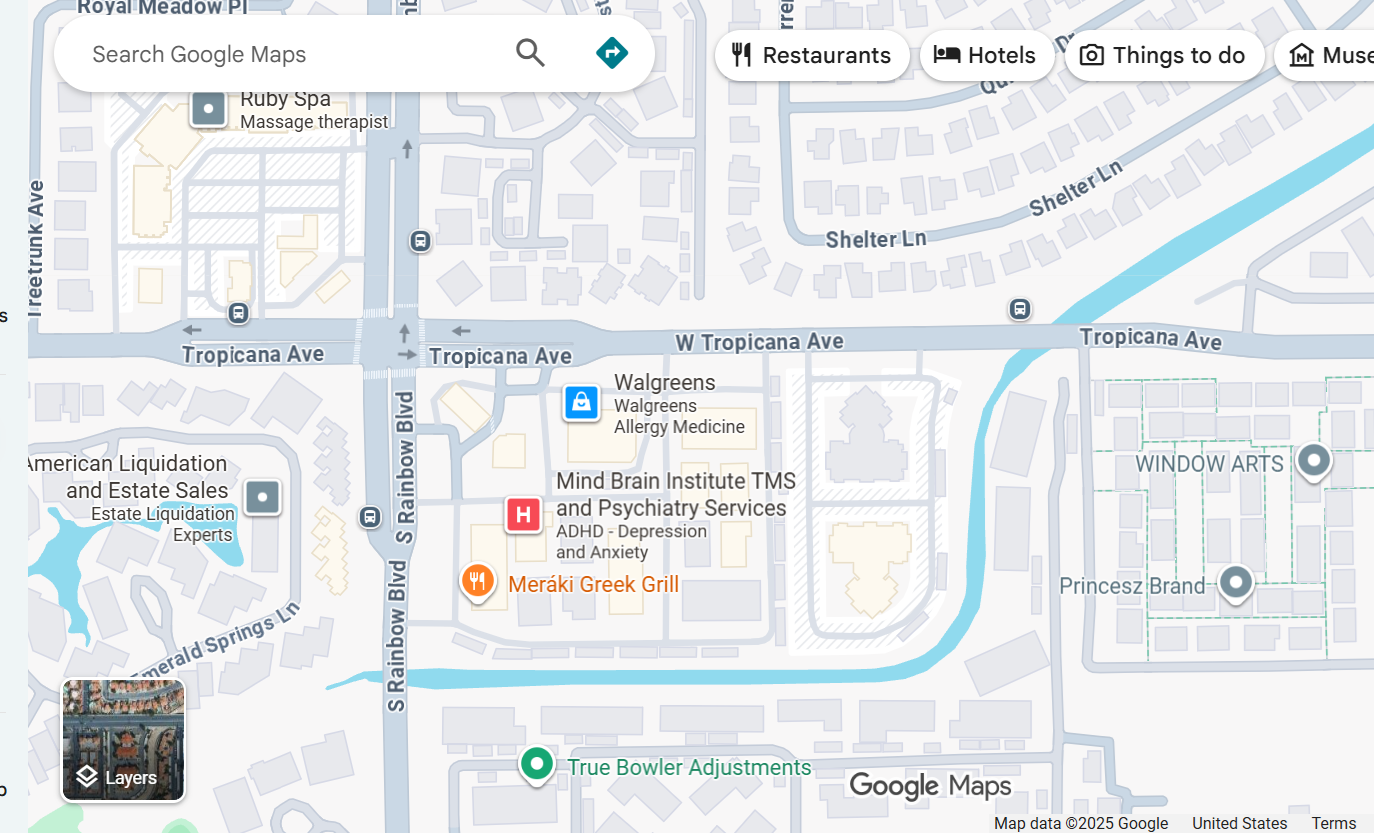Viewport: 1374px width, 833px height.
Task: Open the Ruby Spa marker
Action: pos(208,108)
